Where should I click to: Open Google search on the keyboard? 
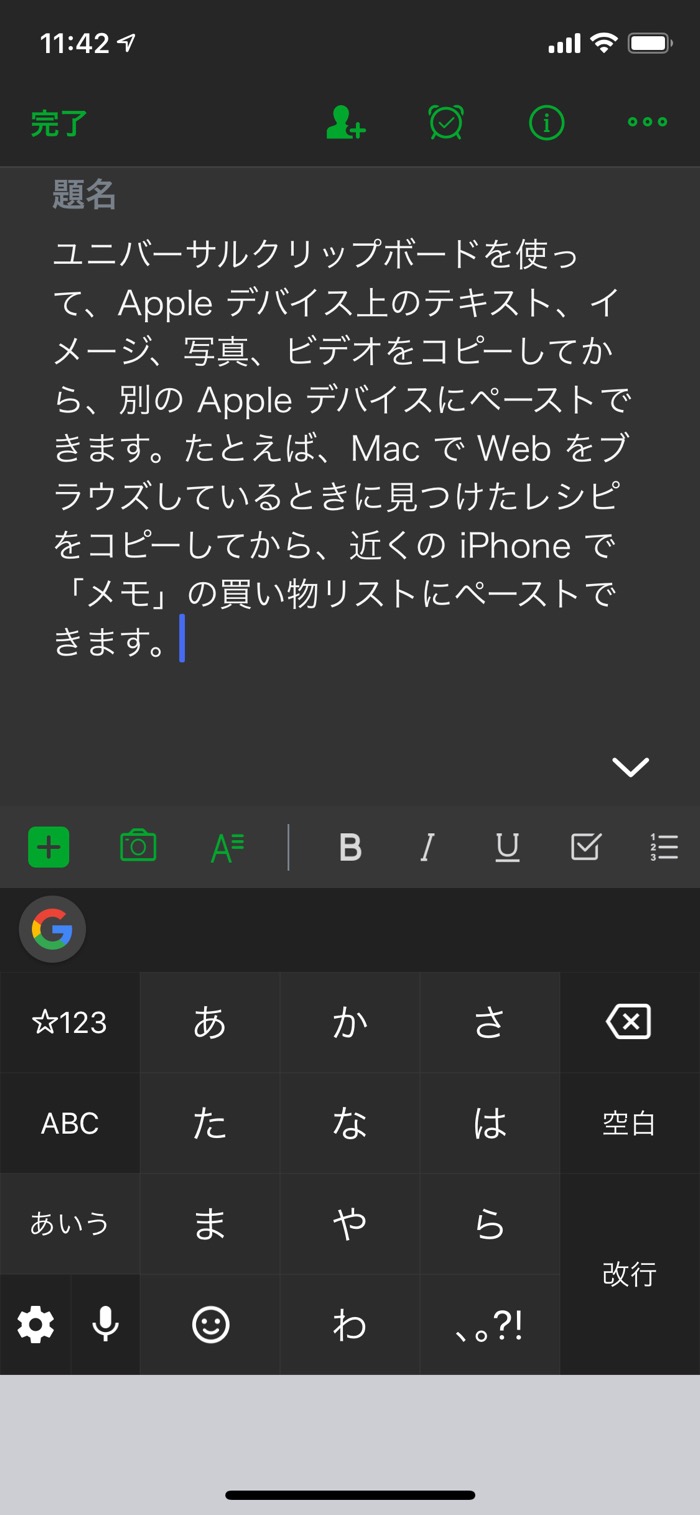(52, 929)
